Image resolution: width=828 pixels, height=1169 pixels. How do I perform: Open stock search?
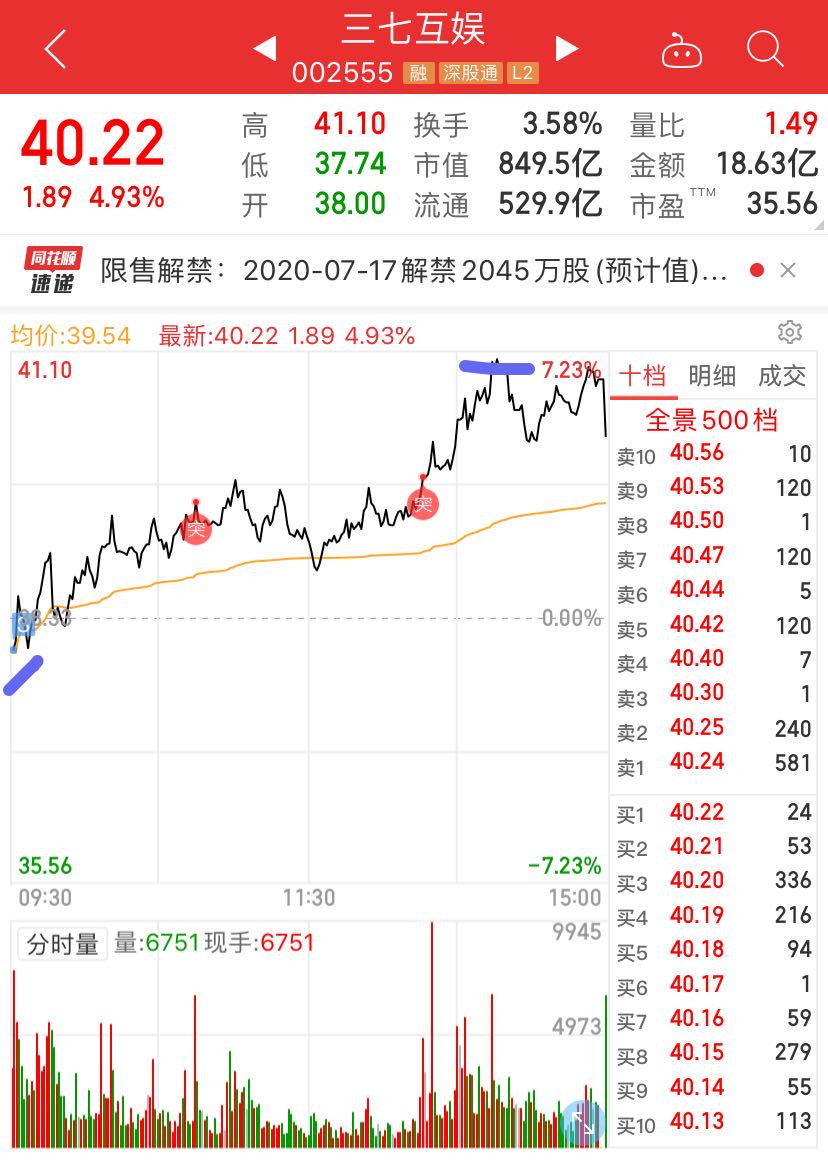coord(765,48)
